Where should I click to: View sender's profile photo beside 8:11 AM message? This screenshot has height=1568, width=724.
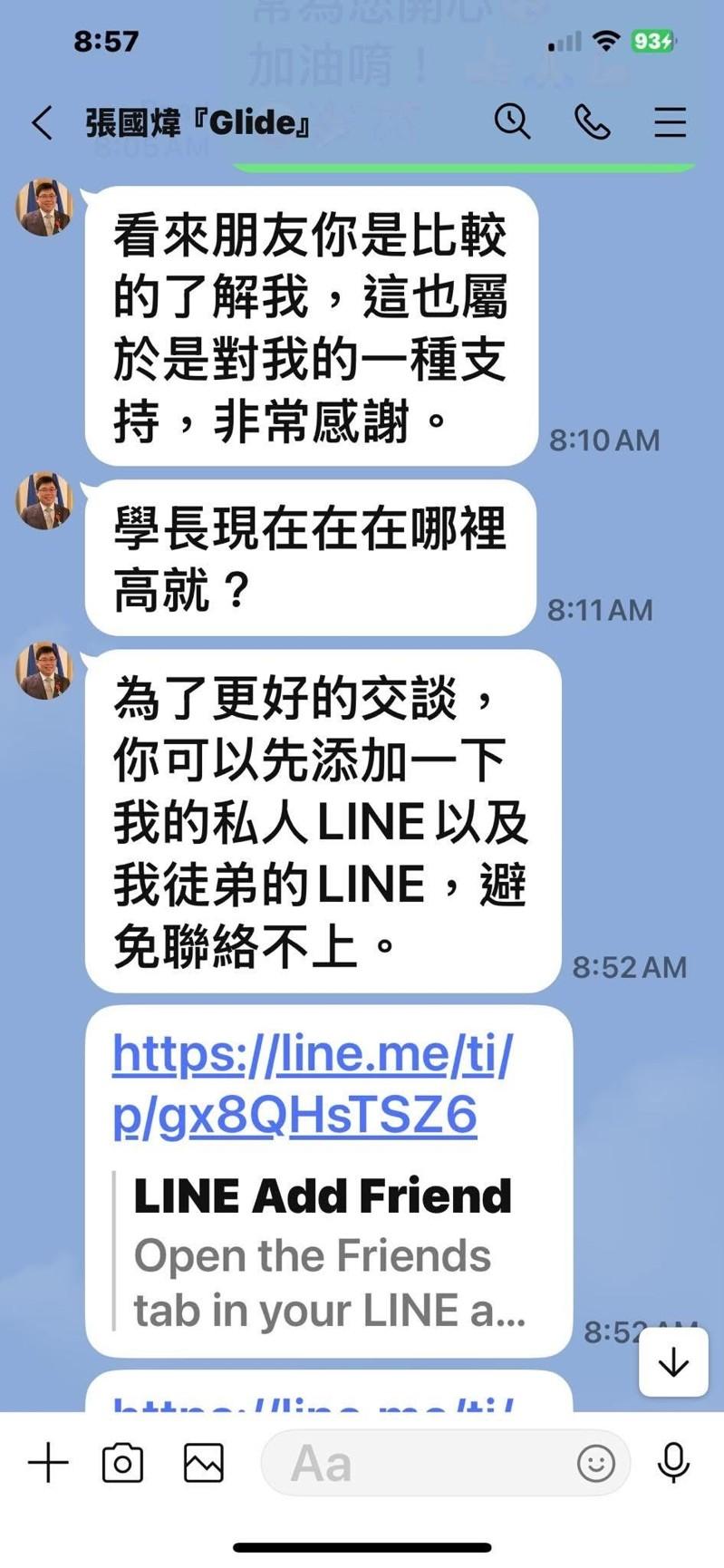click(44, 501)
